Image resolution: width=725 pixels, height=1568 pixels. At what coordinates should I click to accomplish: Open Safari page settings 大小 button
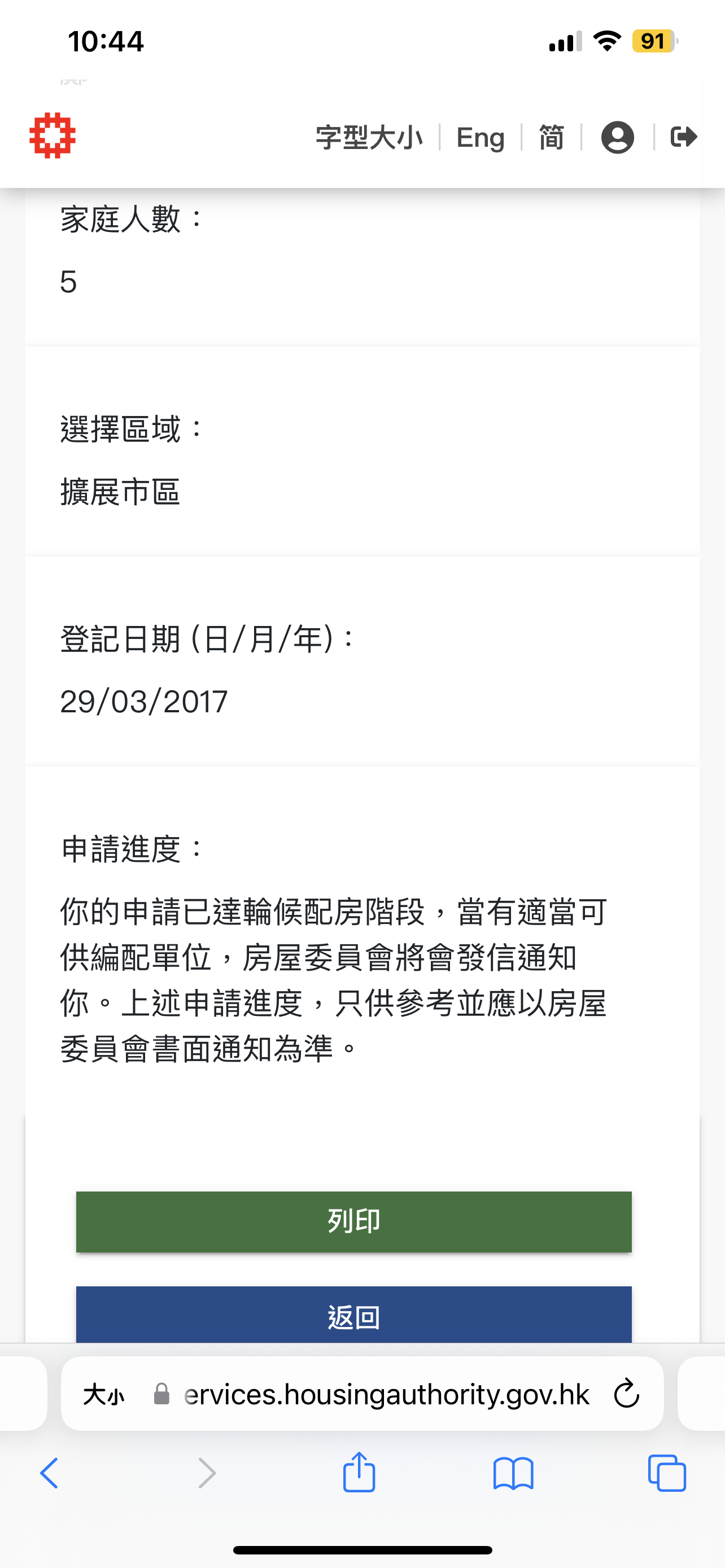point(103,1394)
